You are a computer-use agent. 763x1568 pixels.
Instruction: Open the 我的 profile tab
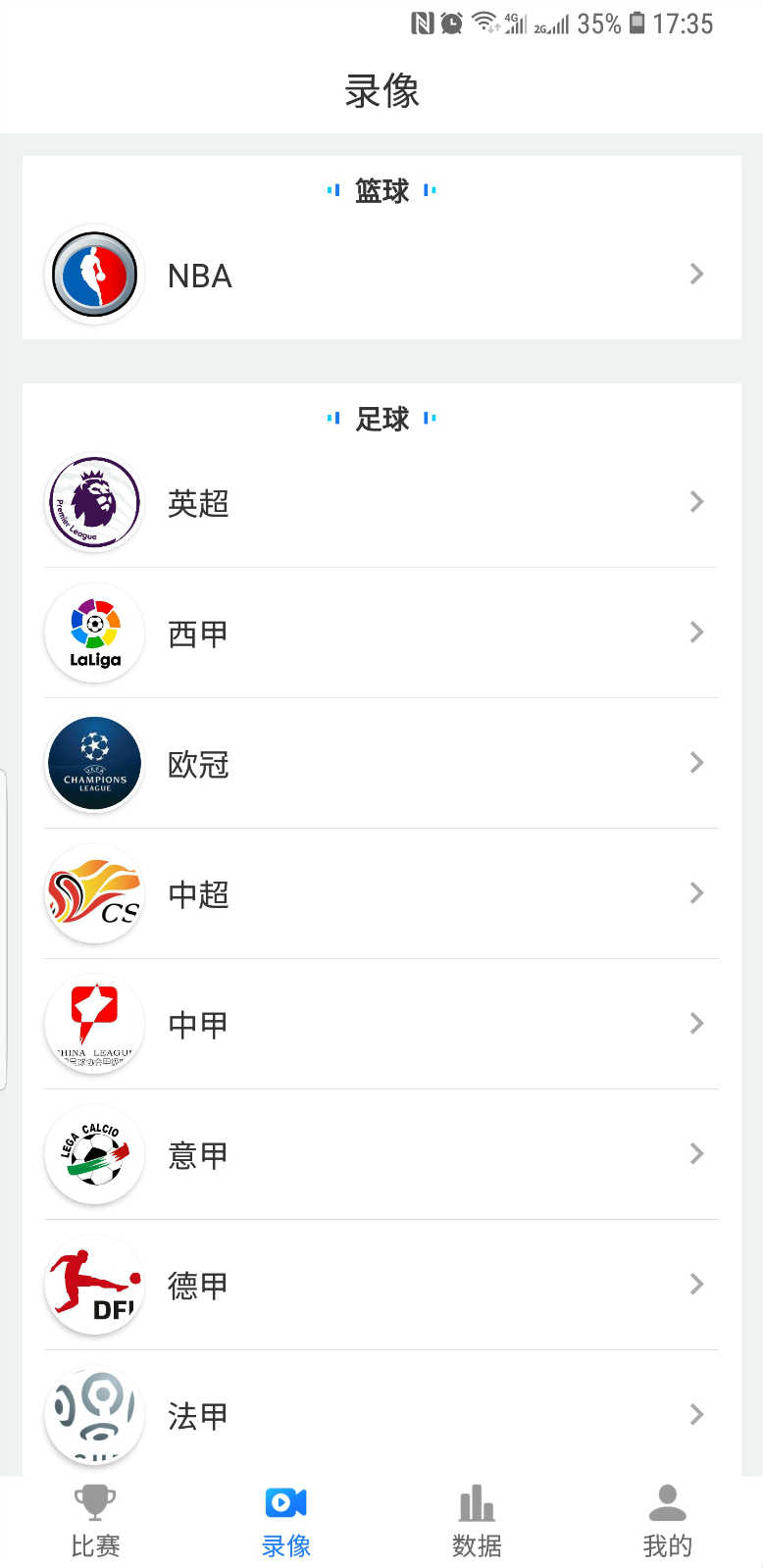[668, 1522]
